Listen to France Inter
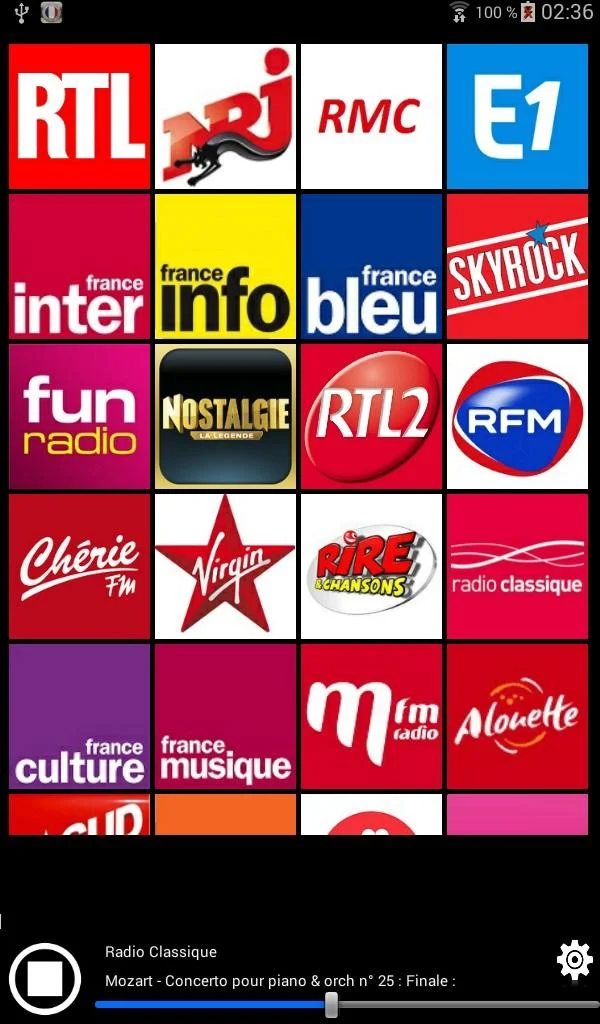 80,266
